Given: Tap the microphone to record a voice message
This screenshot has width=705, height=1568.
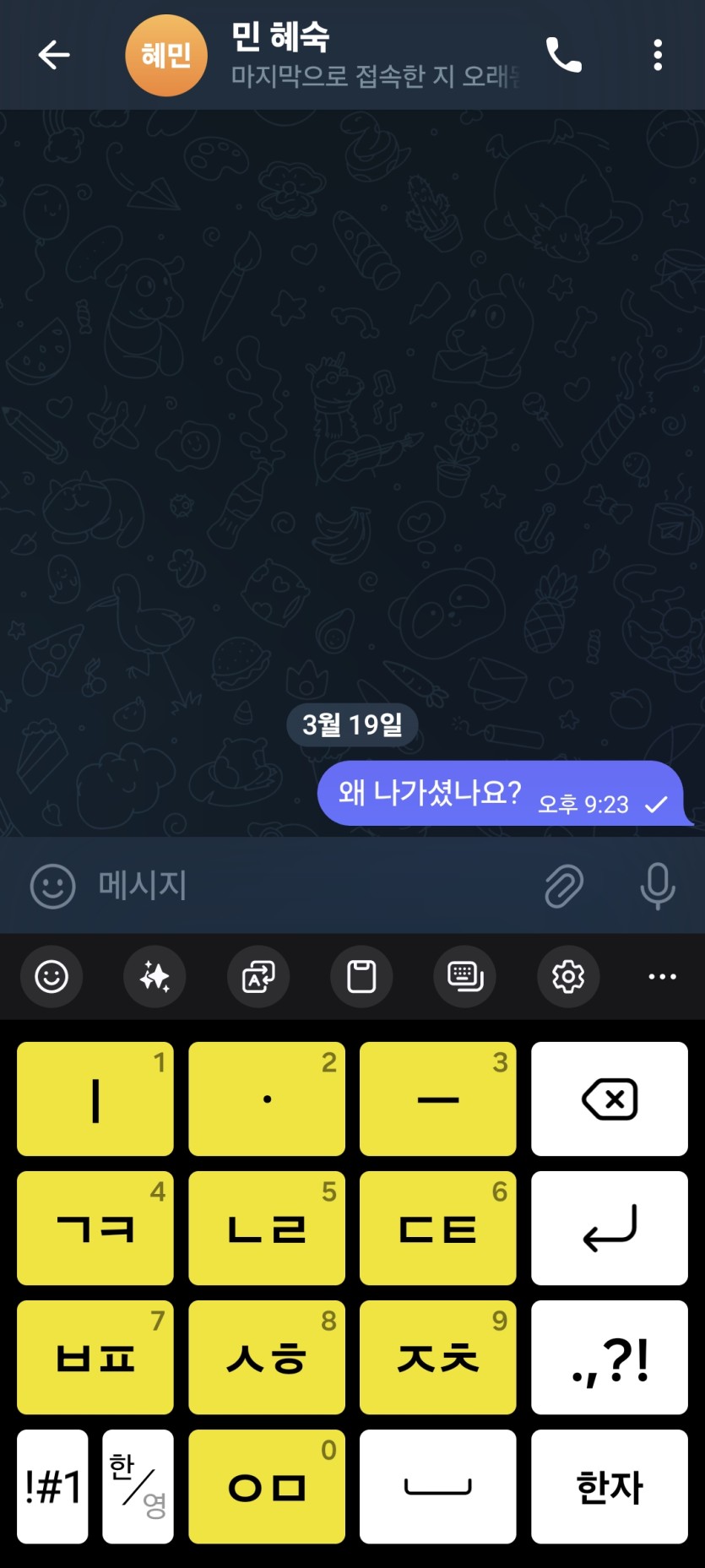Looking at the screenshot, I should pos(657,886).
